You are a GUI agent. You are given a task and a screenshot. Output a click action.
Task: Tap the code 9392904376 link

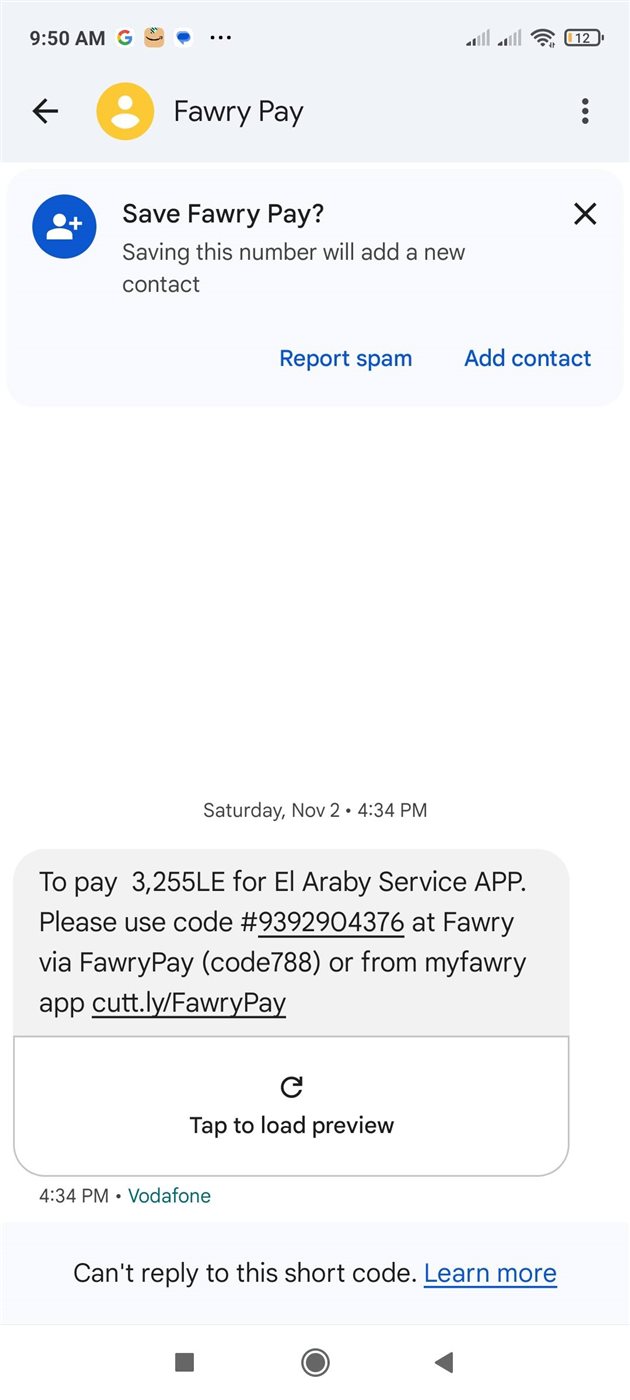coord(331,922)
